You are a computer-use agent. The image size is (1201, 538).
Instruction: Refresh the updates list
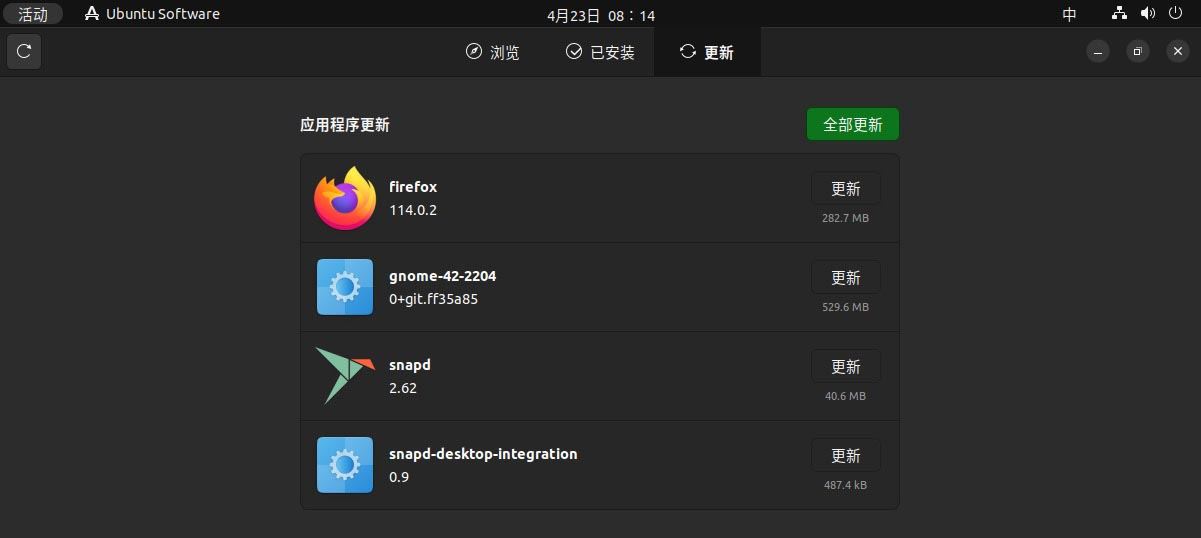[x=24, y=50]
